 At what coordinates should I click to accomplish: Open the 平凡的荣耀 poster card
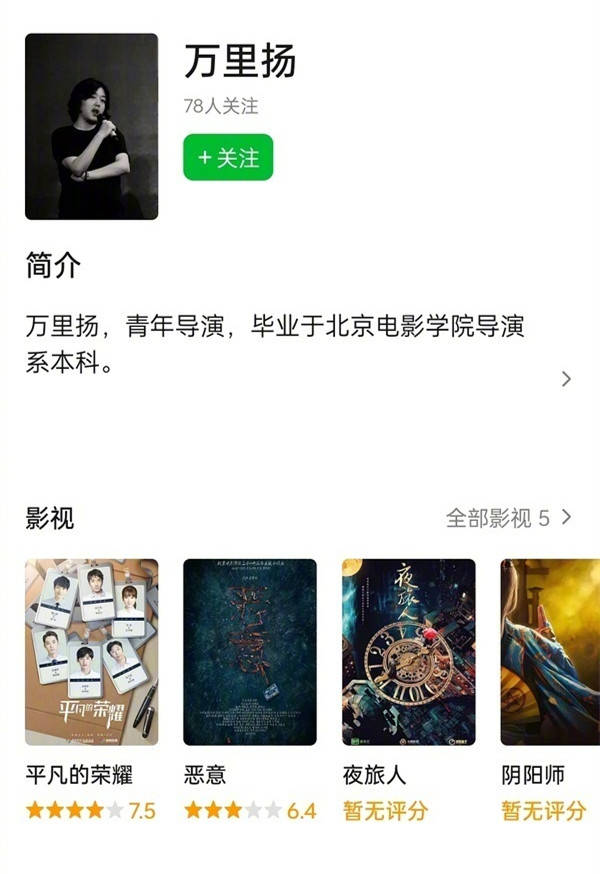point(91,652)
